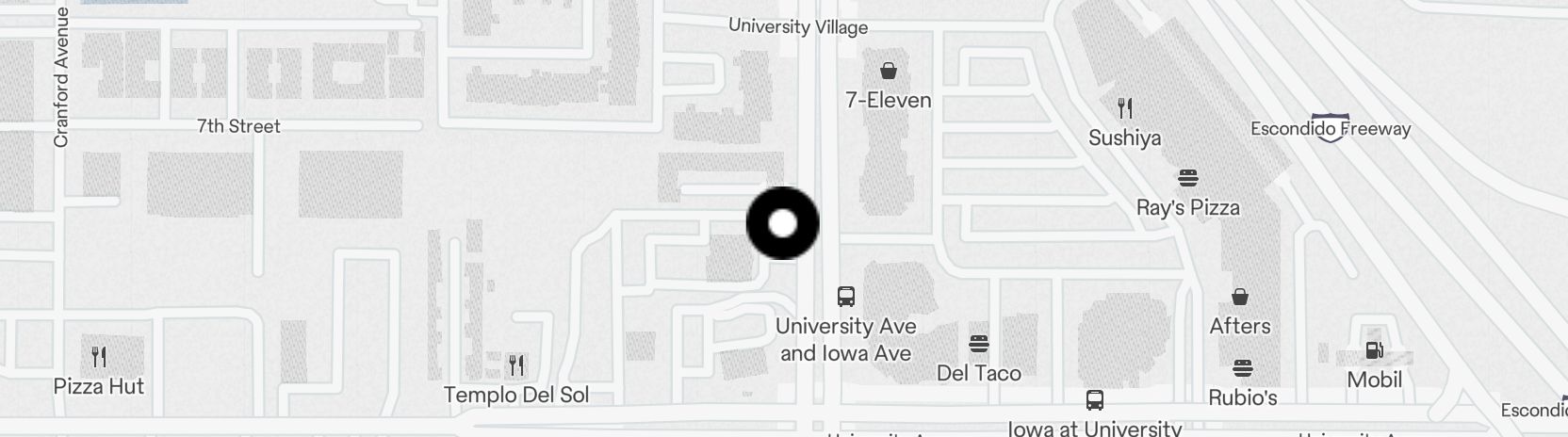The height and width of the screenshot is (437, 1568).
Task: Open the Pizza Hut marker
Action: pos(99,356)
